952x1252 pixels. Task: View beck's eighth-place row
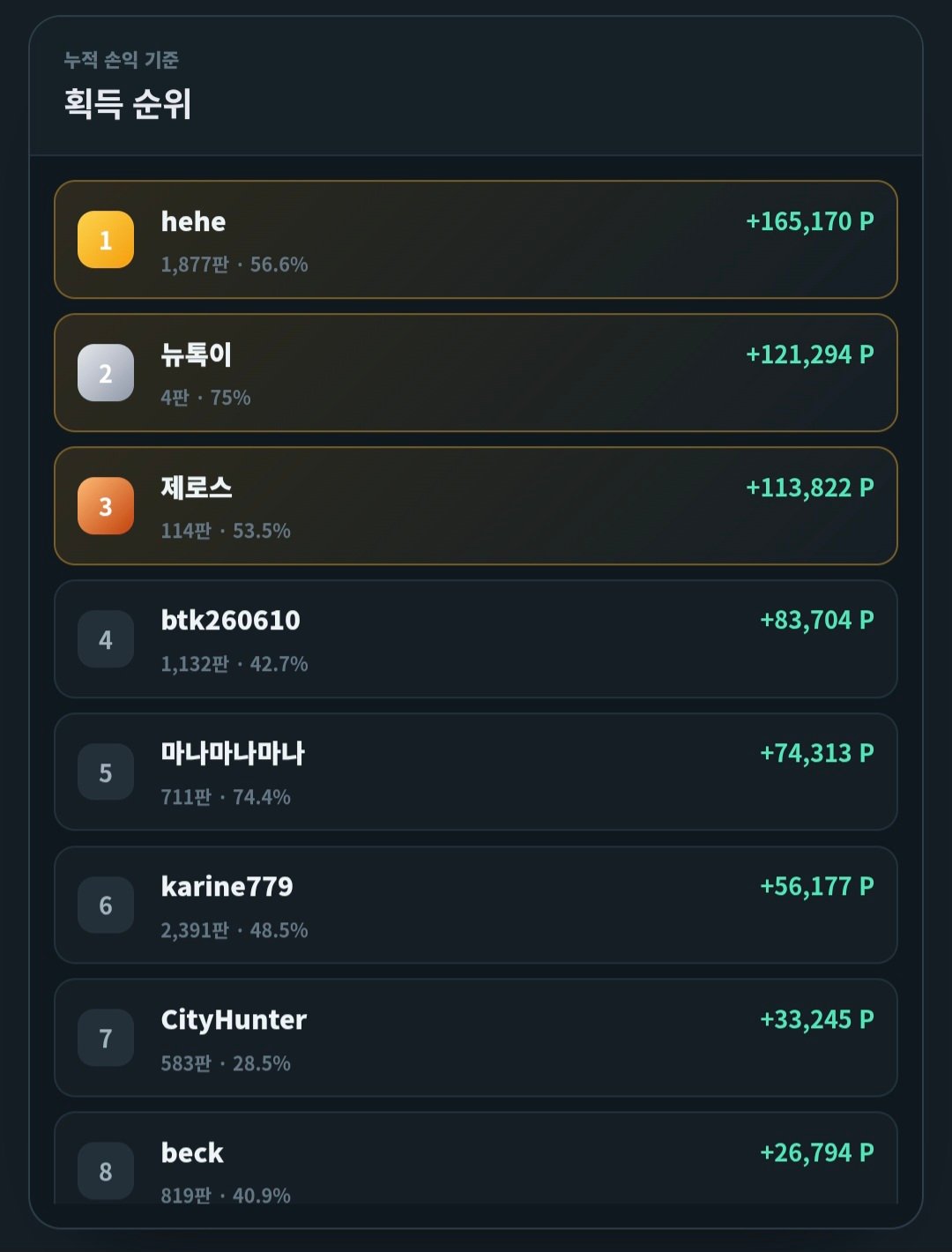pos(476,1159)
